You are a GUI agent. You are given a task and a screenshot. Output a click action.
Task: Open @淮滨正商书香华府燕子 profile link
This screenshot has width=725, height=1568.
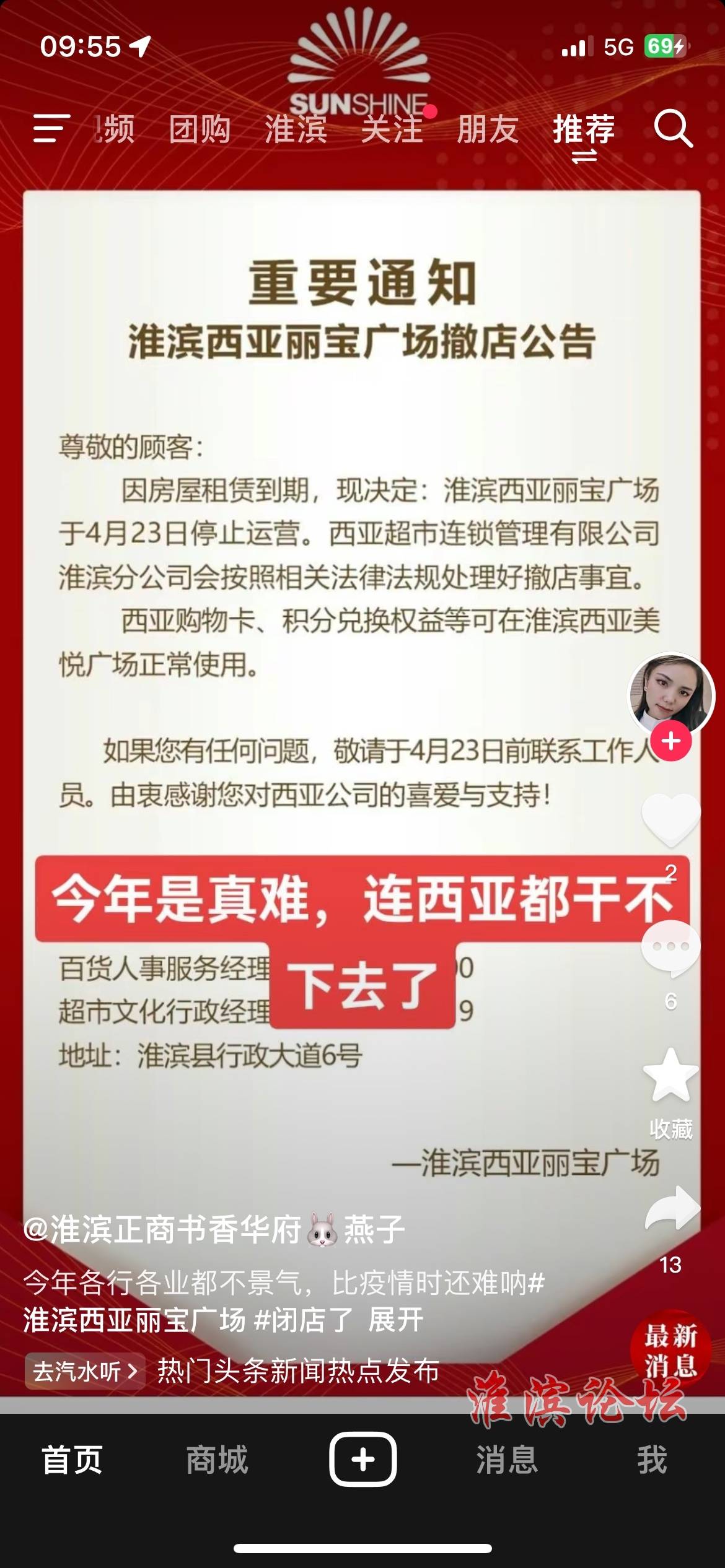tap(214, 1229)
